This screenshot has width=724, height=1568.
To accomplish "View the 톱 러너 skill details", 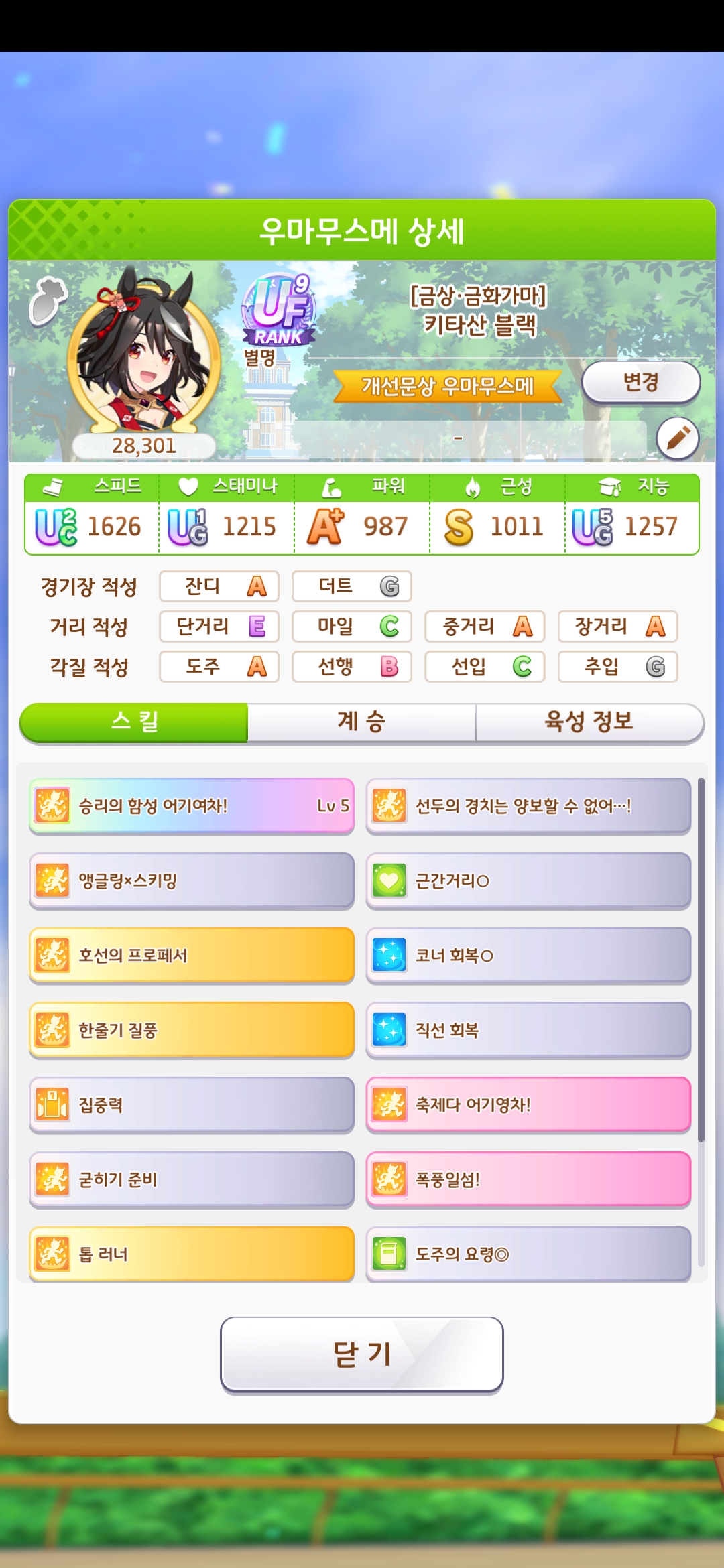I will (192, 1254).
